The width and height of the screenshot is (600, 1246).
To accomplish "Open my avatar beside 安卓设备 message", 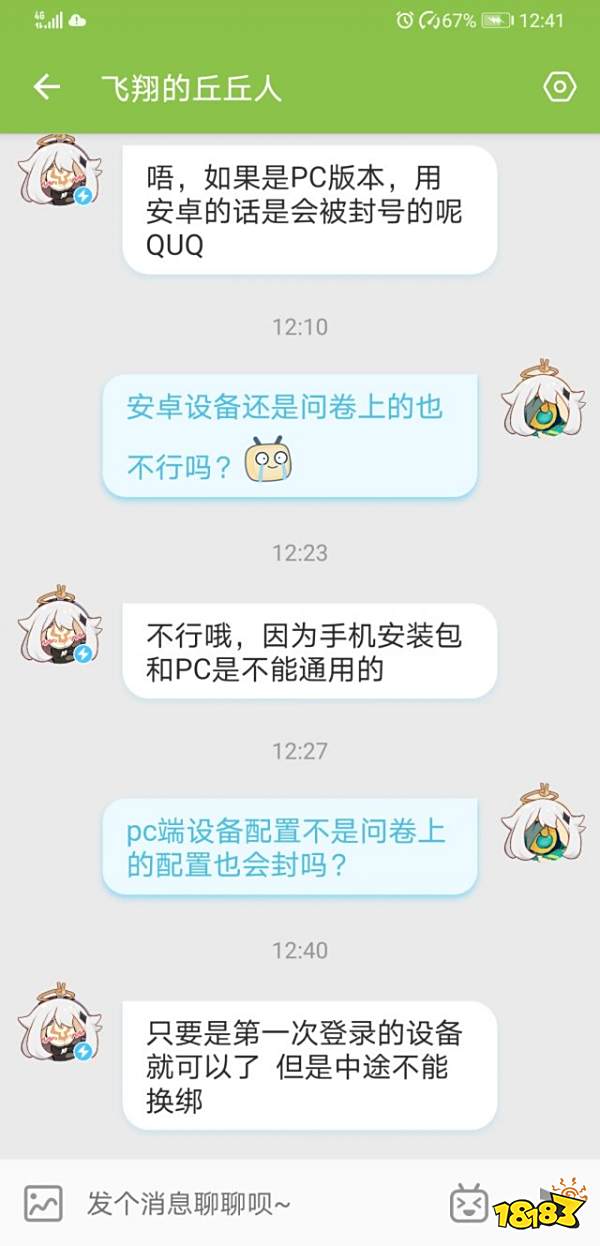I will click(x=541, y=398).
